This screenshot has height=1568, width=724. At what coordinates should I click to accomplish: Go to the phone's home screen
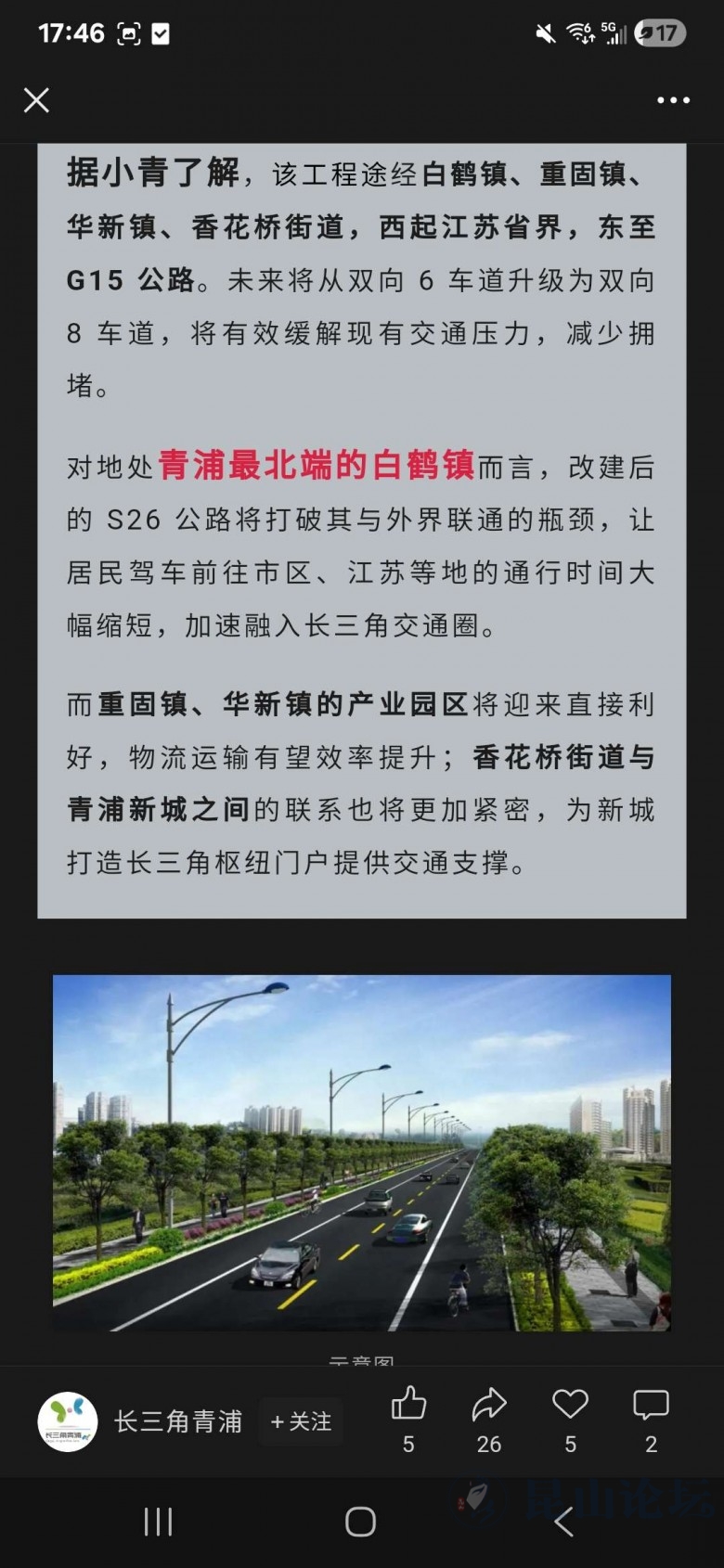360,1522
